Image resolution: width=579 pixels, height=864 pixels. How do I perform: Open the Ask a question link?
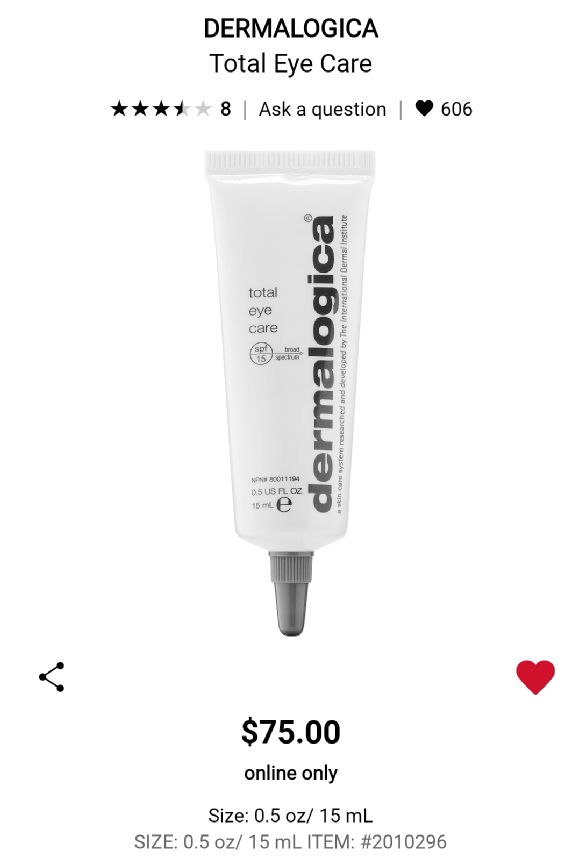click(322, 109)
